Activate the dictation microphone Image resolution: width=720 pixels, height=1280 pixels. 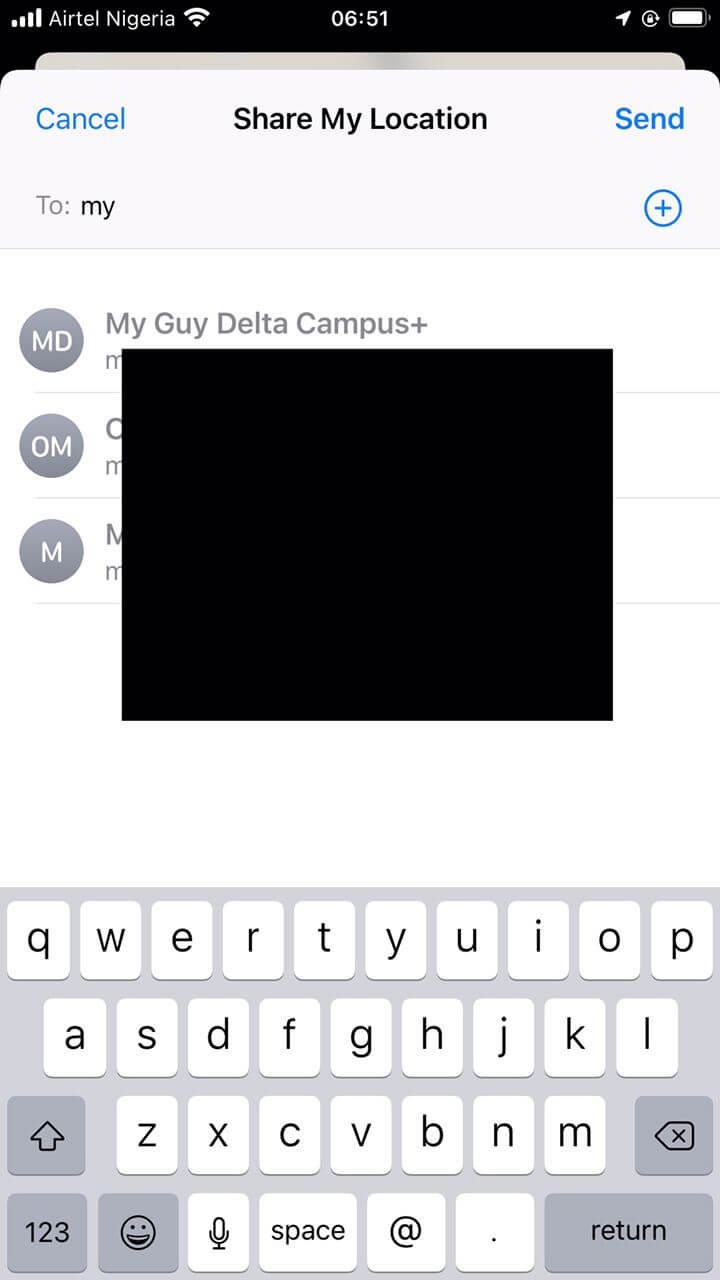point(218,1232)
